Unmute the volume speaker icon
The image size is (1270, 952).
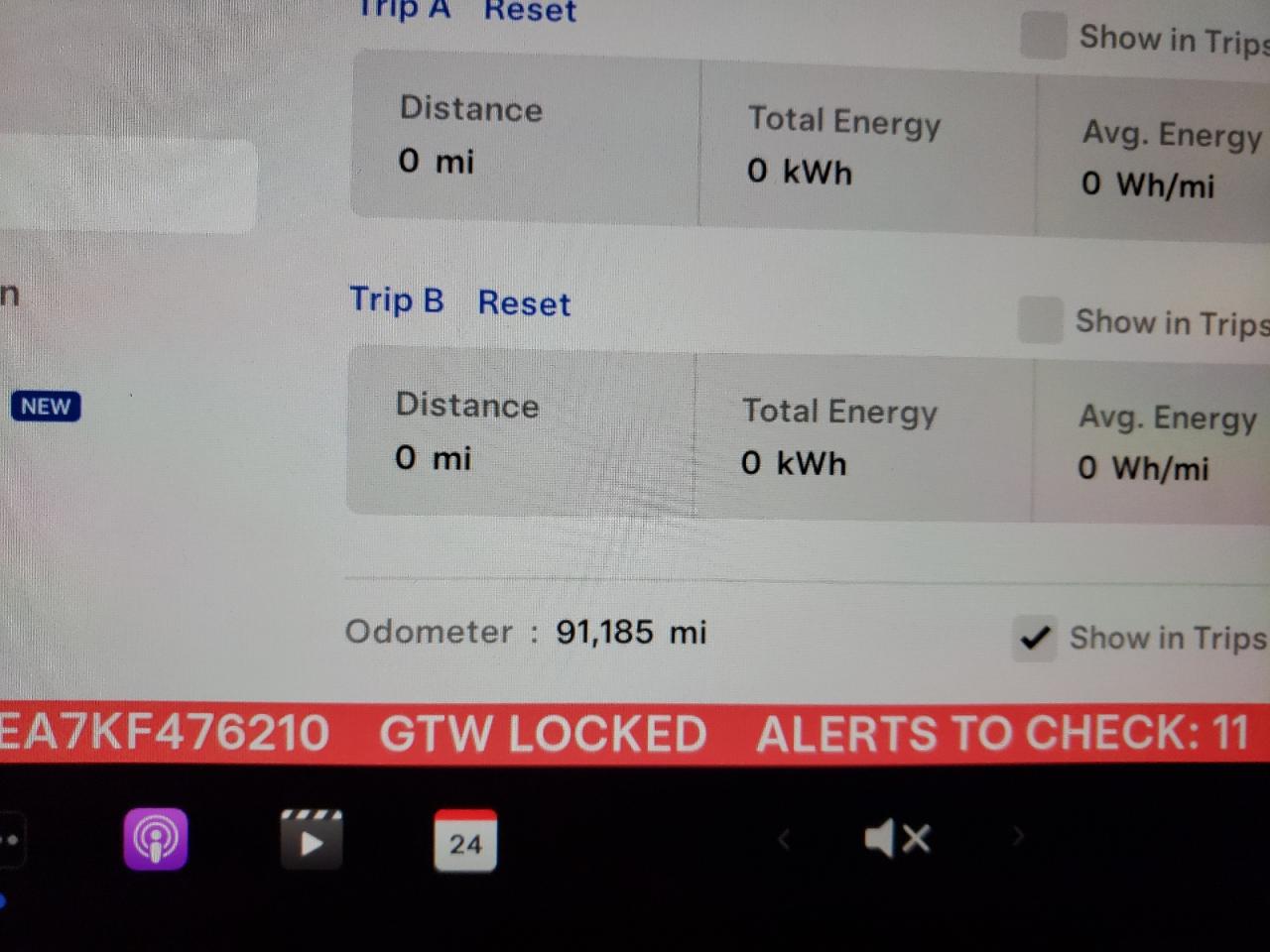[897, 839]
